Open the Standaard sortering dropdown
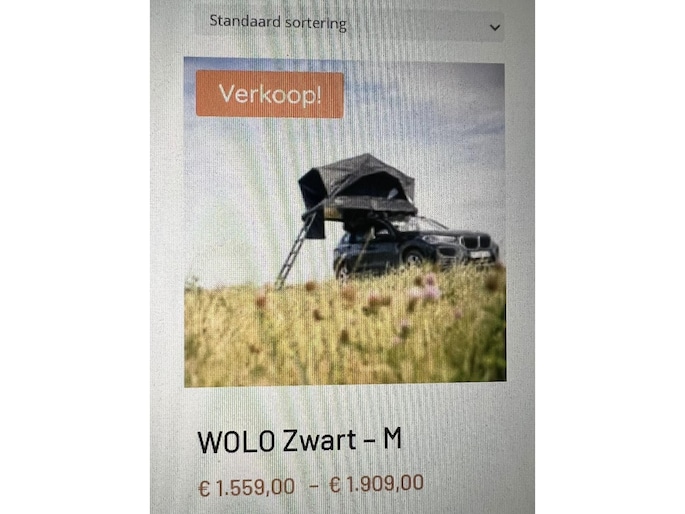685x514 pixels. coord(350,23)
